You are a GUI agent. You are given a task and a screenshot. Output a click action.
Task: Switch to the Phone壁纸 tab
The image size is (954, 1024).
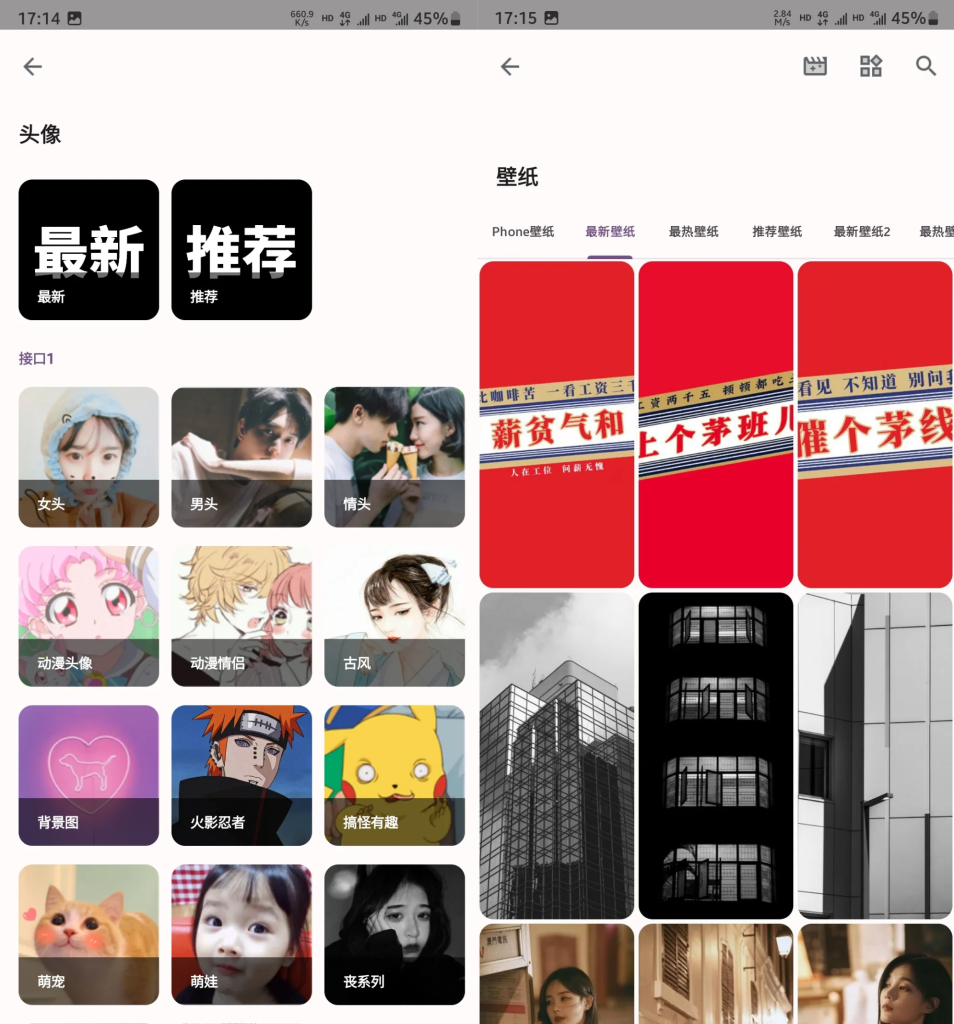click(523, 232)
